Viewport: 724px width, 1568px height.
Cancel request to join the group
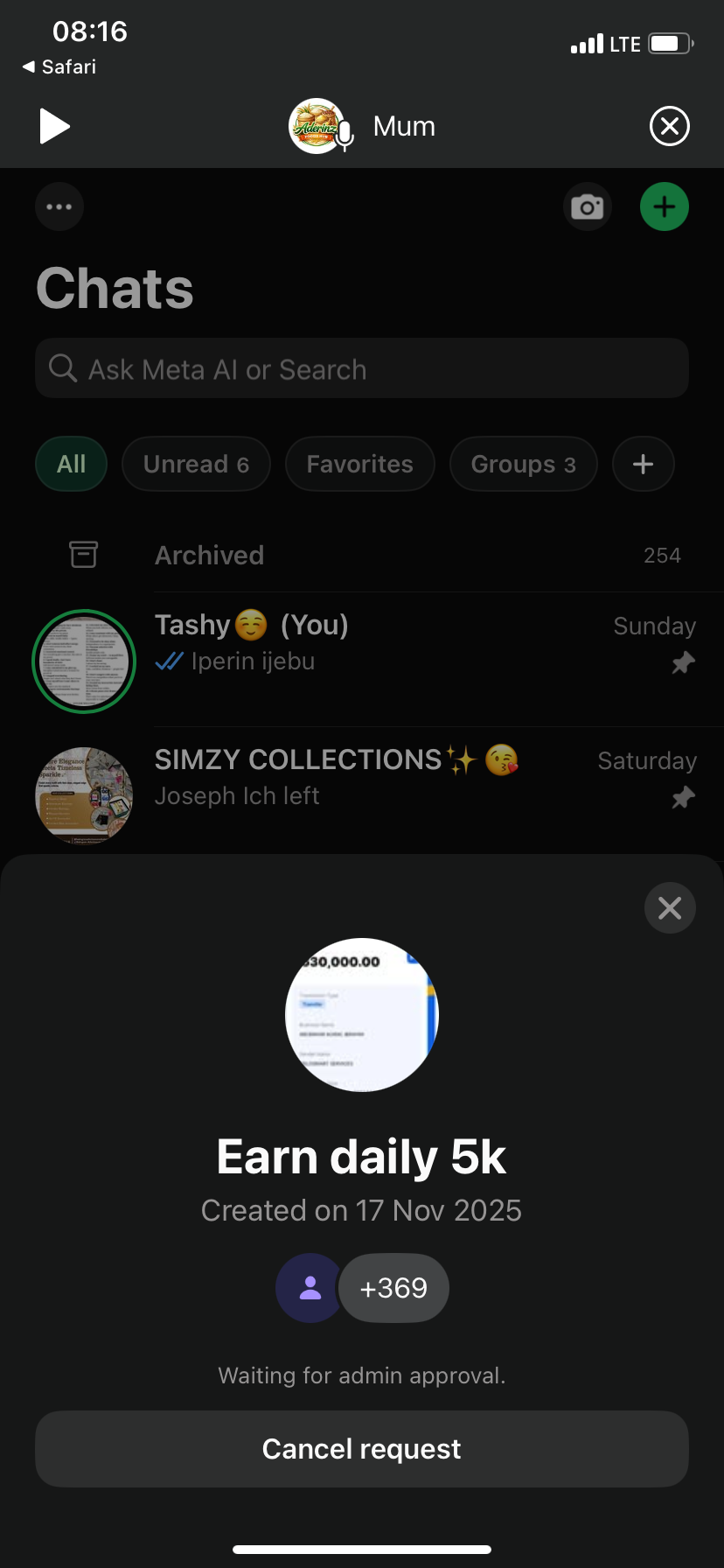(362, 1449)
